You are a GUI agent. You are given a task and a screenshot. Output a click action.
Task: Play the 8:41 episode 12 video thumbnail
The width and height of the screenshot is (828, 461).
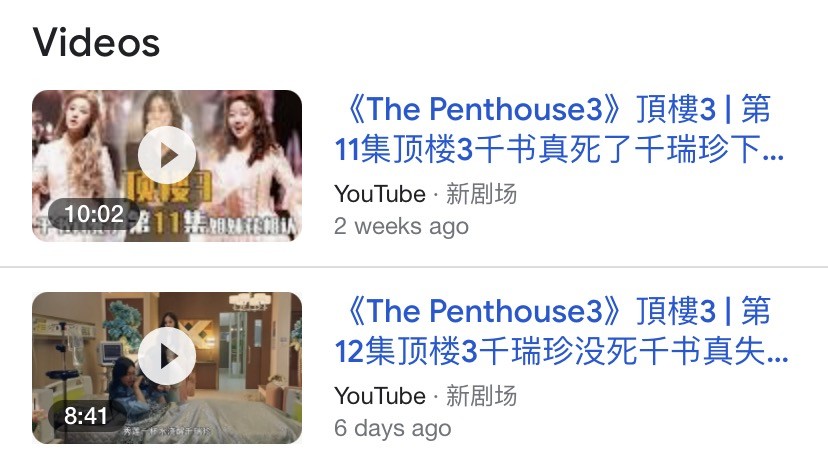tap(167, 357)
